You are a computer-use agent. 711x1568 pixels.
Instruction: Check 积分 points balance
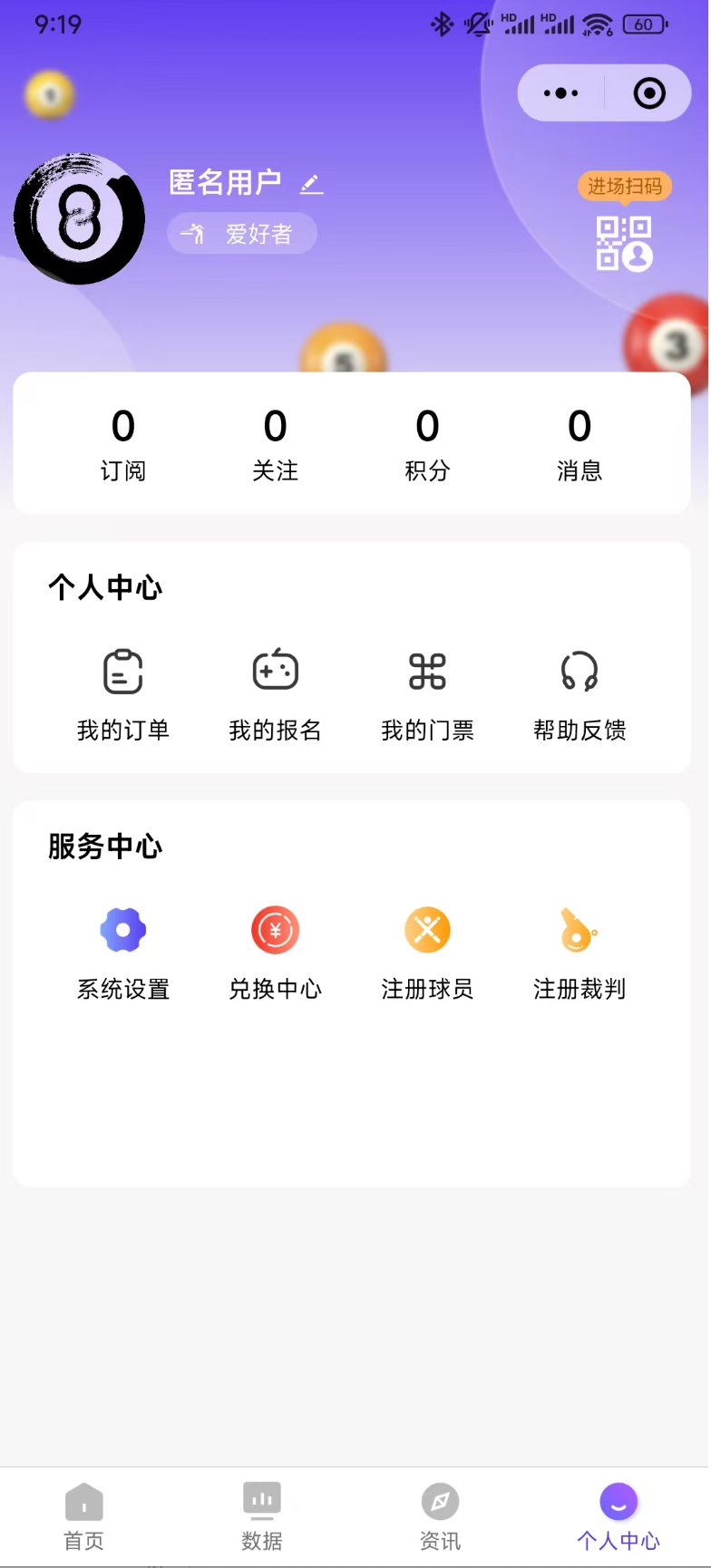pos(427,443)
